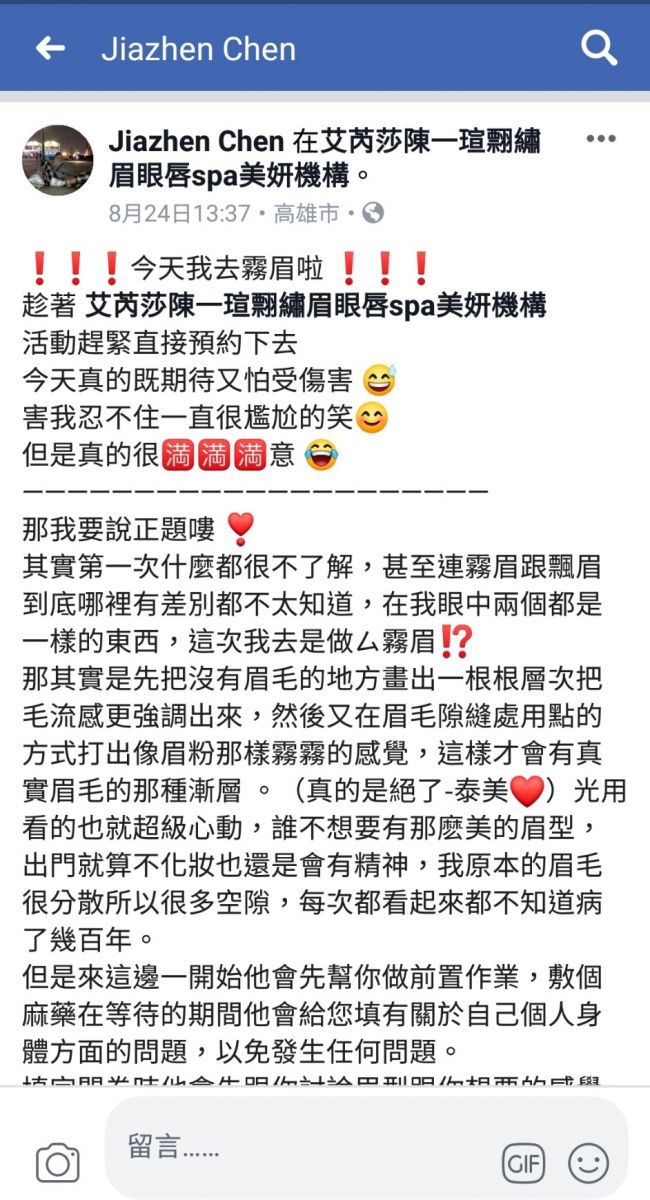Image resolution: width=650 pixels, height=1200 pixels.
Task: Open the camera to attach a photo
Action: 57,1162
